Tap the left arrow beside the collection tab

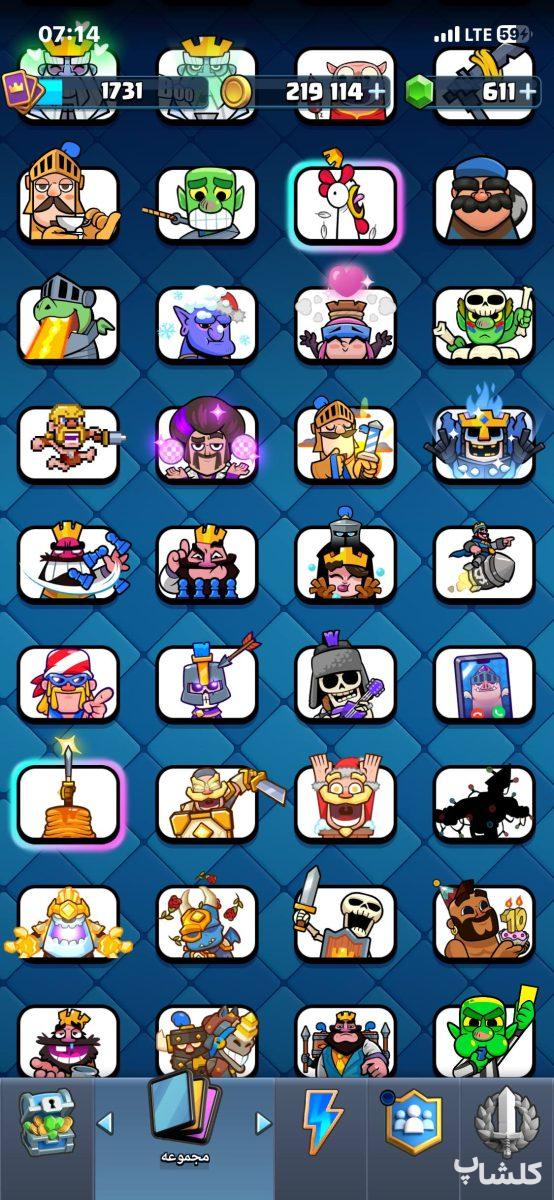(104, 1123)
